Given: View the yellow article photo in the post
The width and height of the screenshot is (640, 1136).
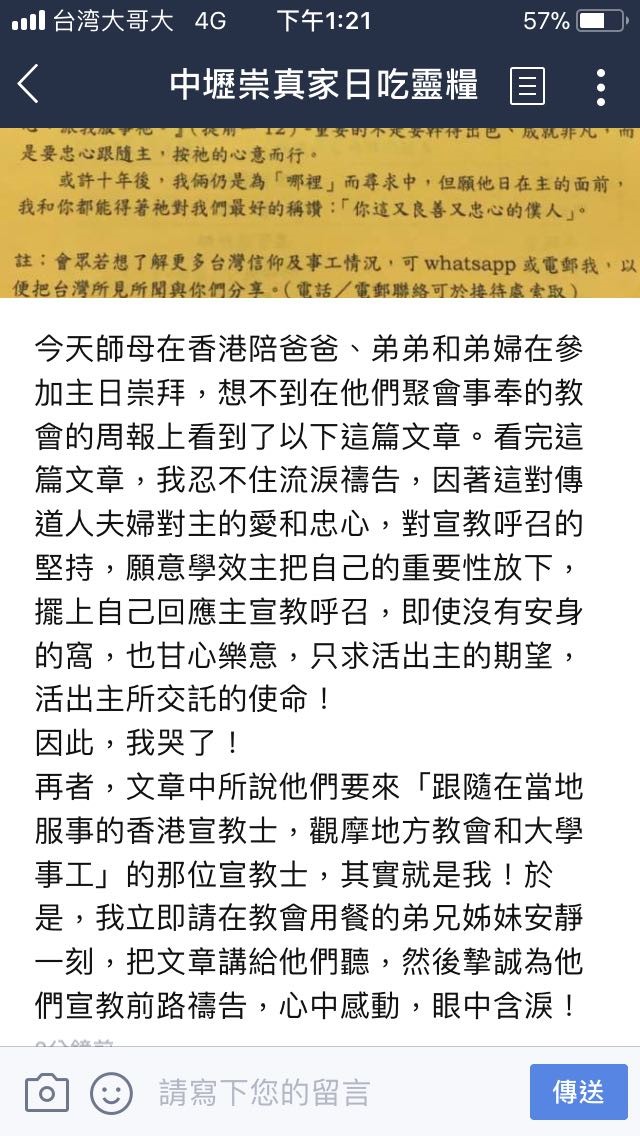Looking at the screenshot, I should coord(320,213).
